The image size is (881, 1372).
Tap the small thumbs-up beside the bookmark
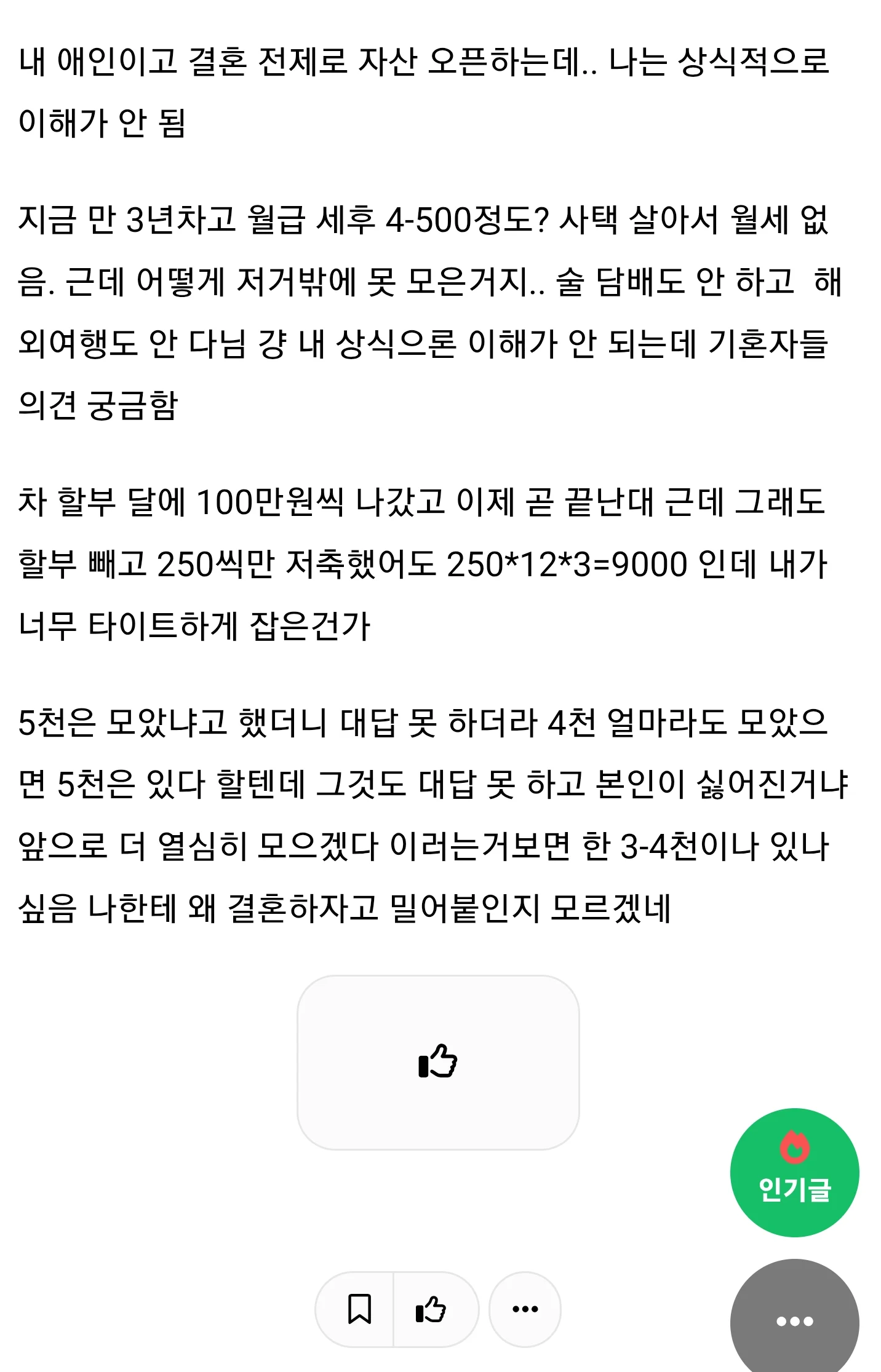(431, 1309)
